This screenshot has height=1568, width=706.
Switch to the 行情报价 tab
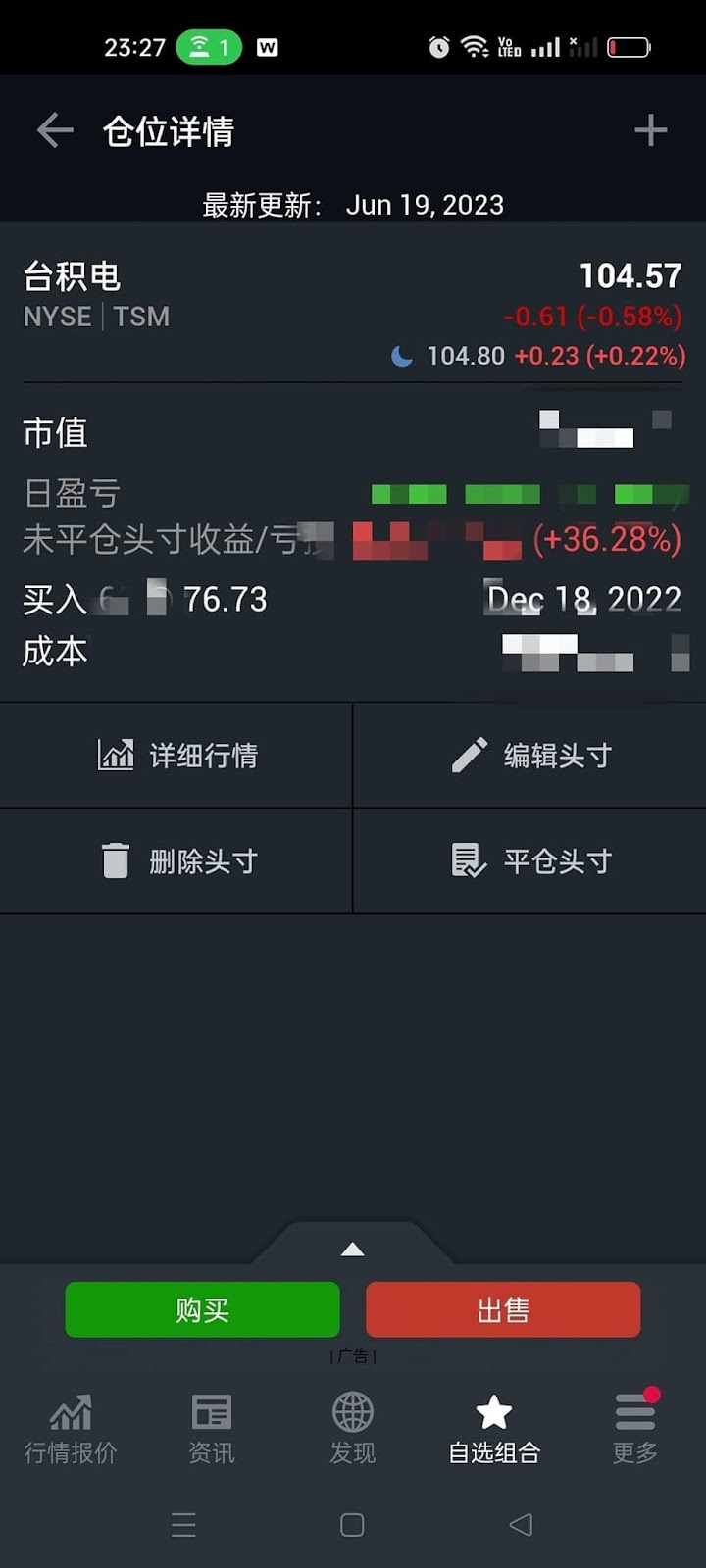[x=71, y=1429]
